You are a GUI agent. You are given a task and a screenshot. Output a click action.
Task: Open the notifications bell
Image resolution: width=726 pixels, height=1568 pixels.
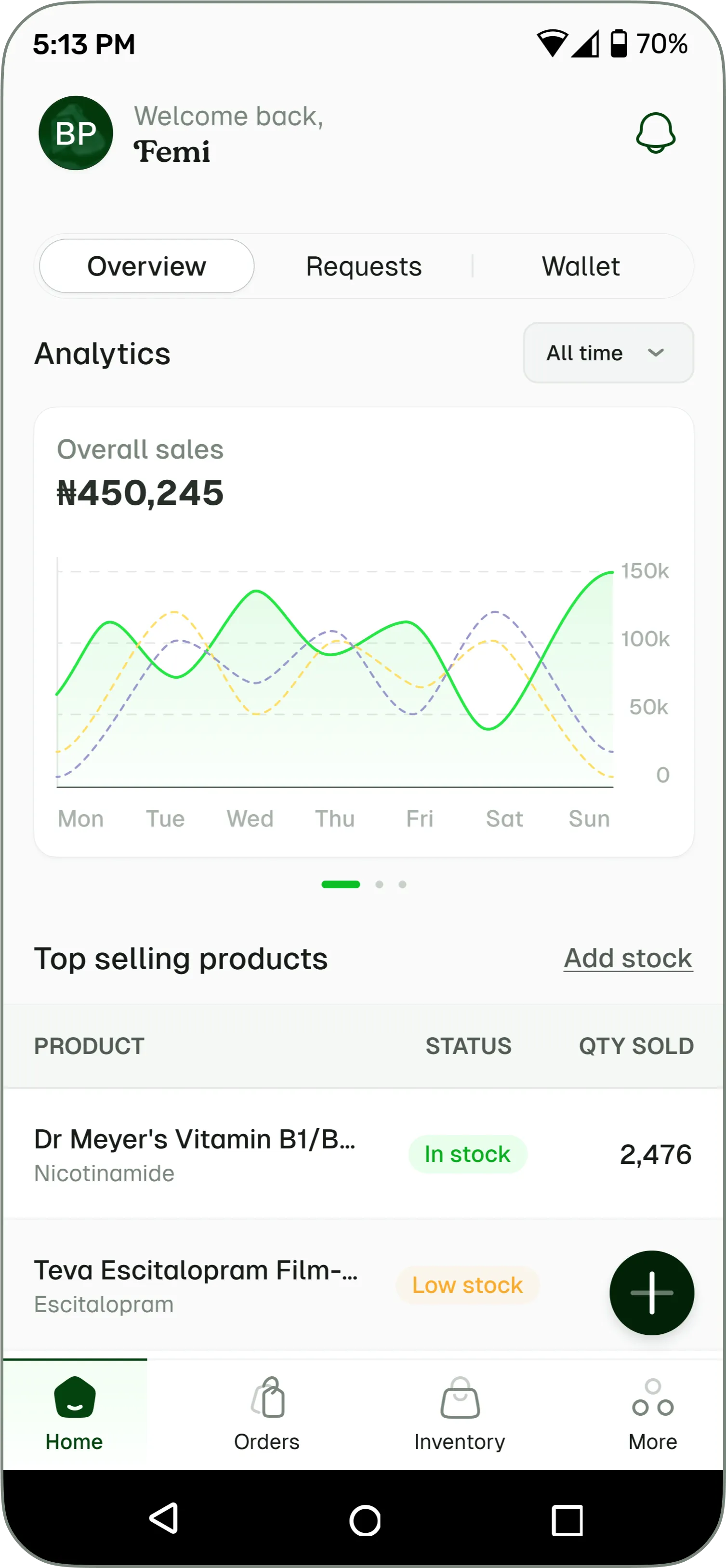pos(655,132)
